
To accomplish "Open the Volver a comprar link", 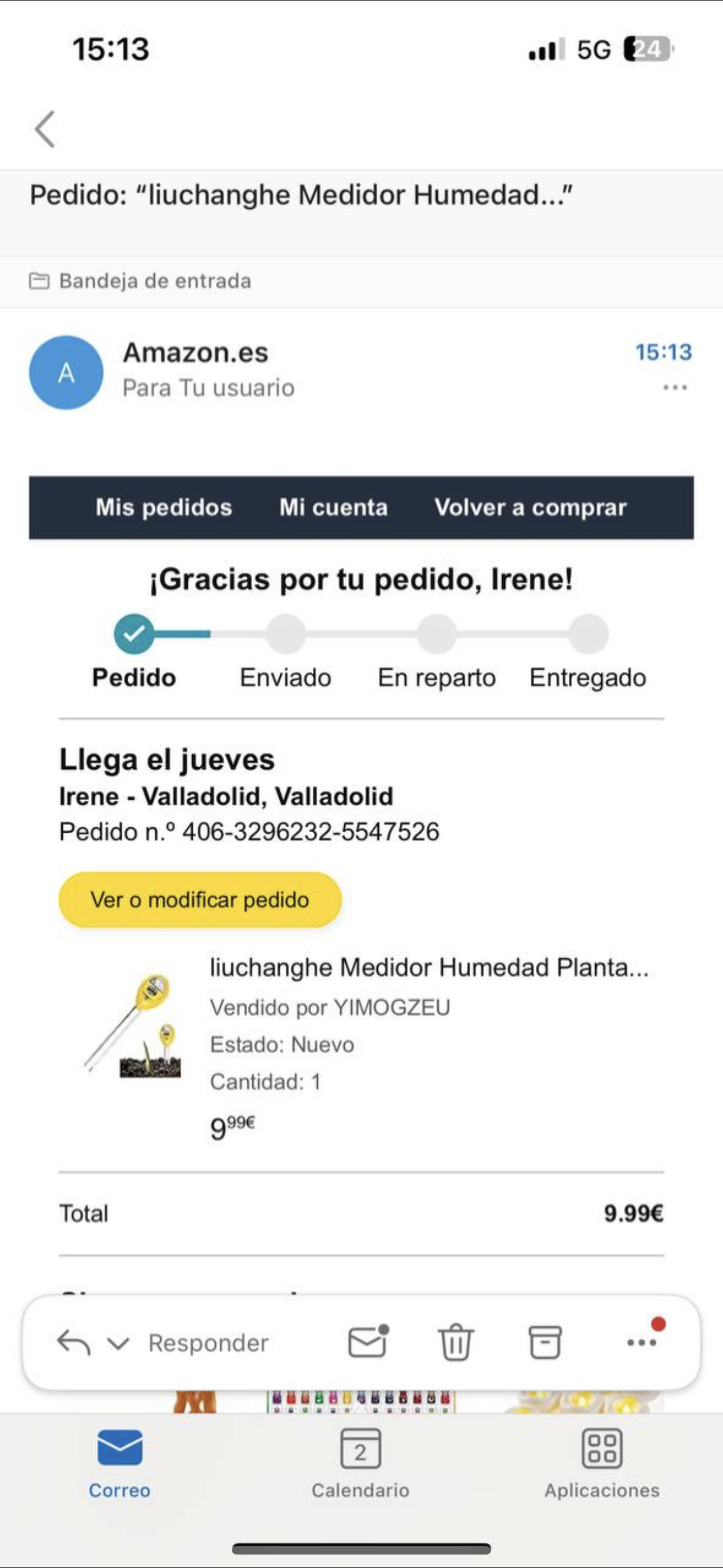I will point(530,508).
